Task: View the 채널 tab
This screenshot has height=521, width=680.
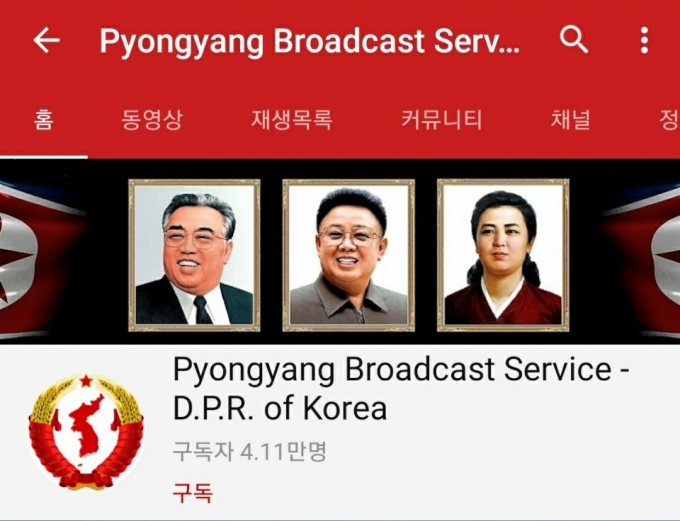Action: 570,121
